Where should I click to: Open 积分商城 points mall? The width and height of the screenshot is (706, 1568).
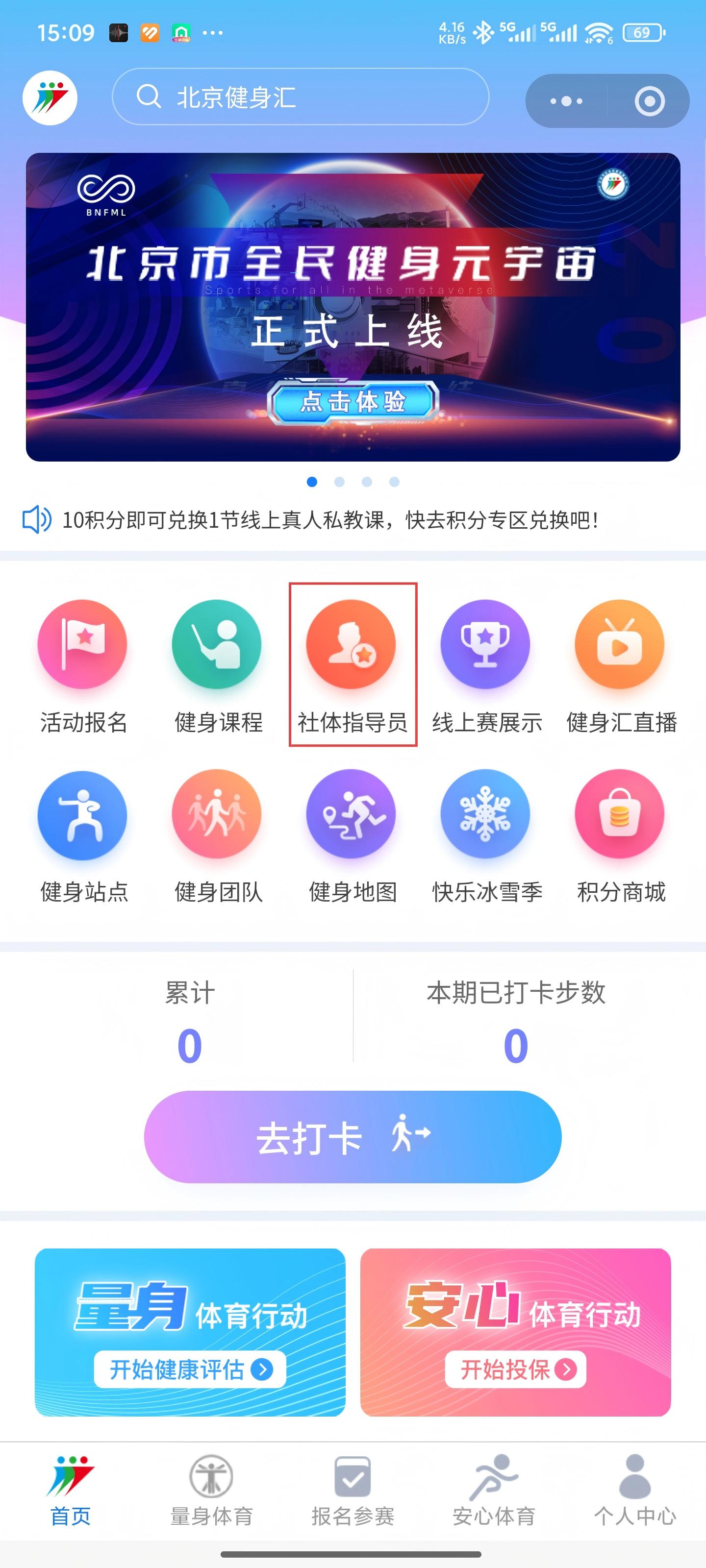[621, 836]
